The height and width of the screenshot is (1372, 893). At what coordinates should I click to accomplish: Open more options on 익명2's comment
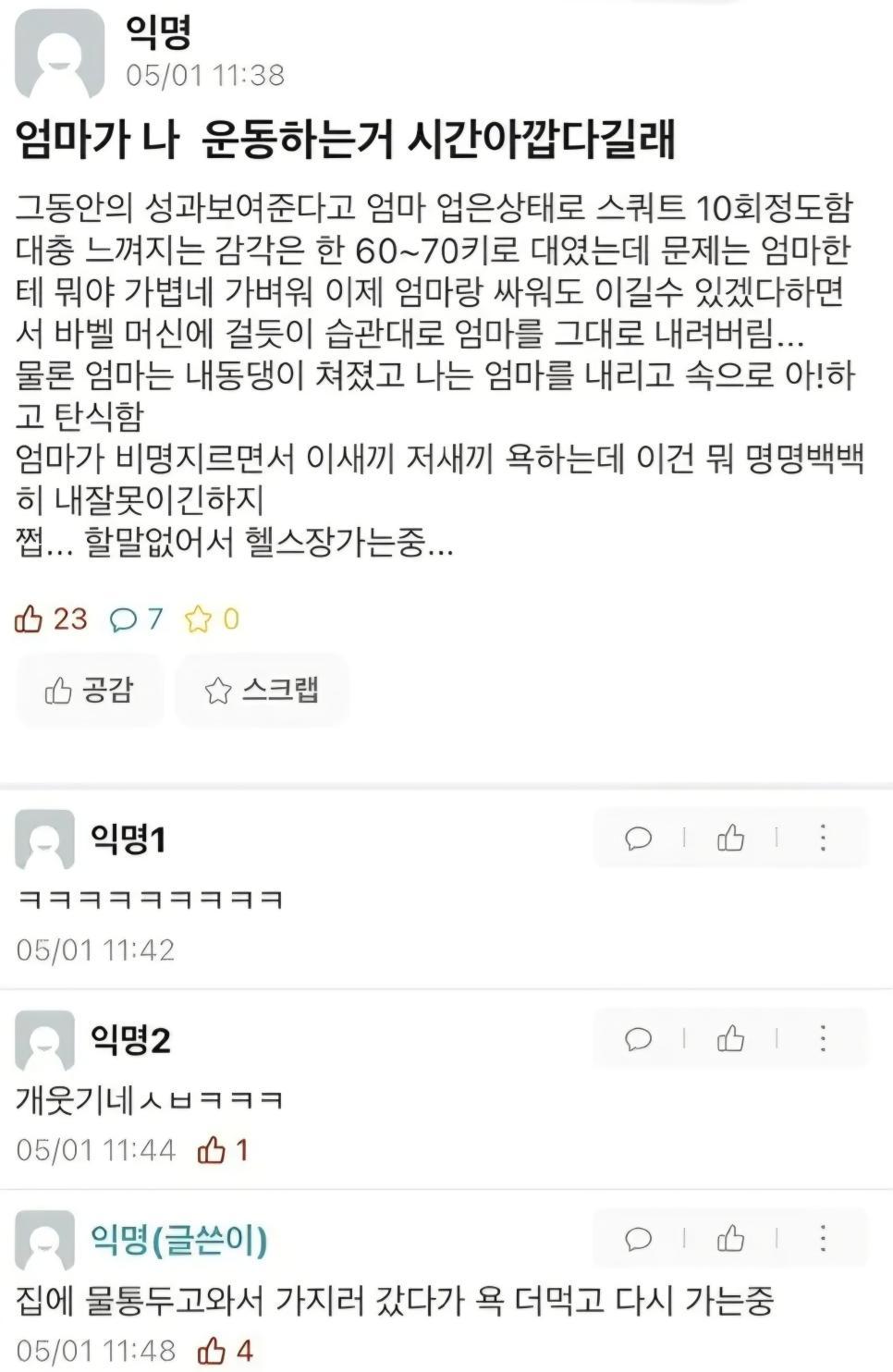coord(822,1039)
